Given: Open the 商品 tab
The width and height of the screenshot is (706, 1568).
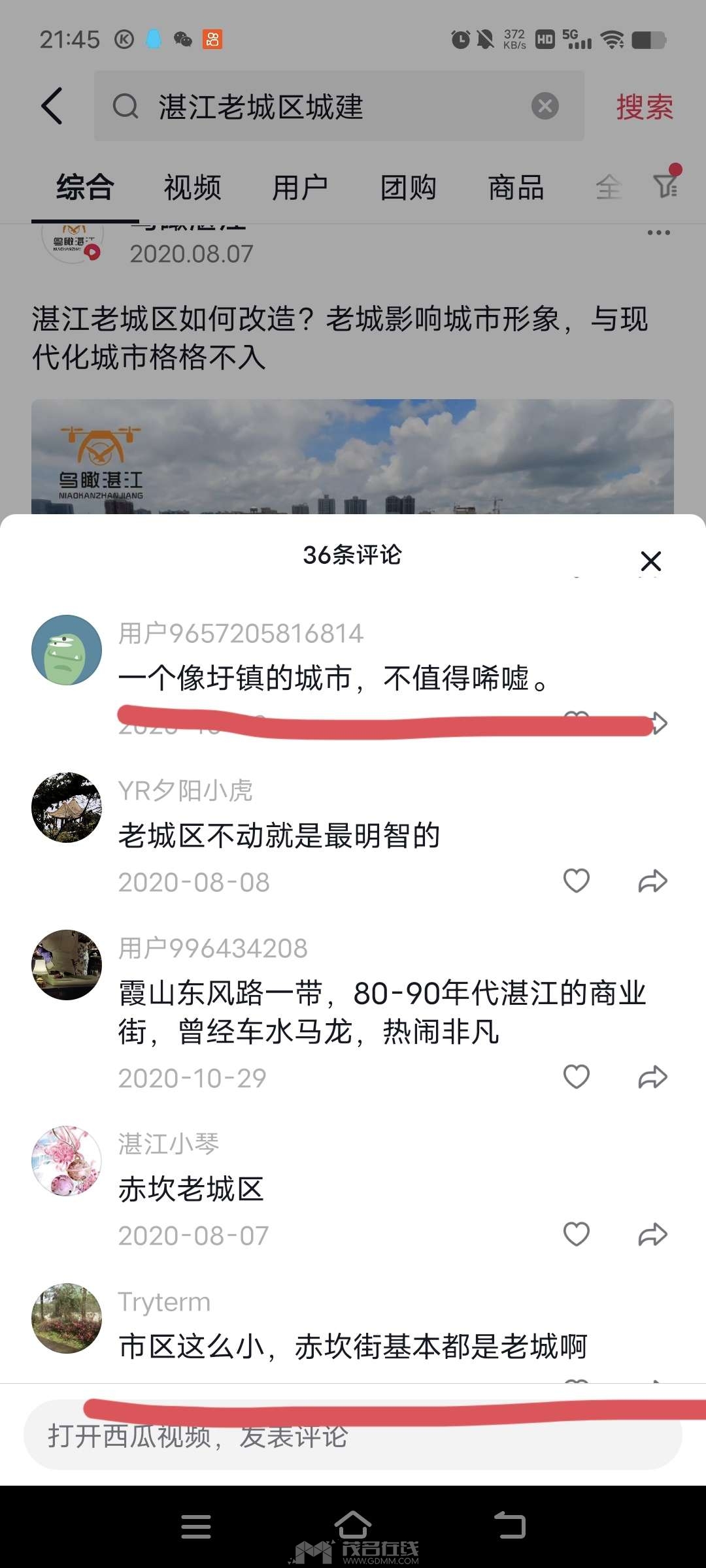Looking at the screenshot, I should point(516,188).
